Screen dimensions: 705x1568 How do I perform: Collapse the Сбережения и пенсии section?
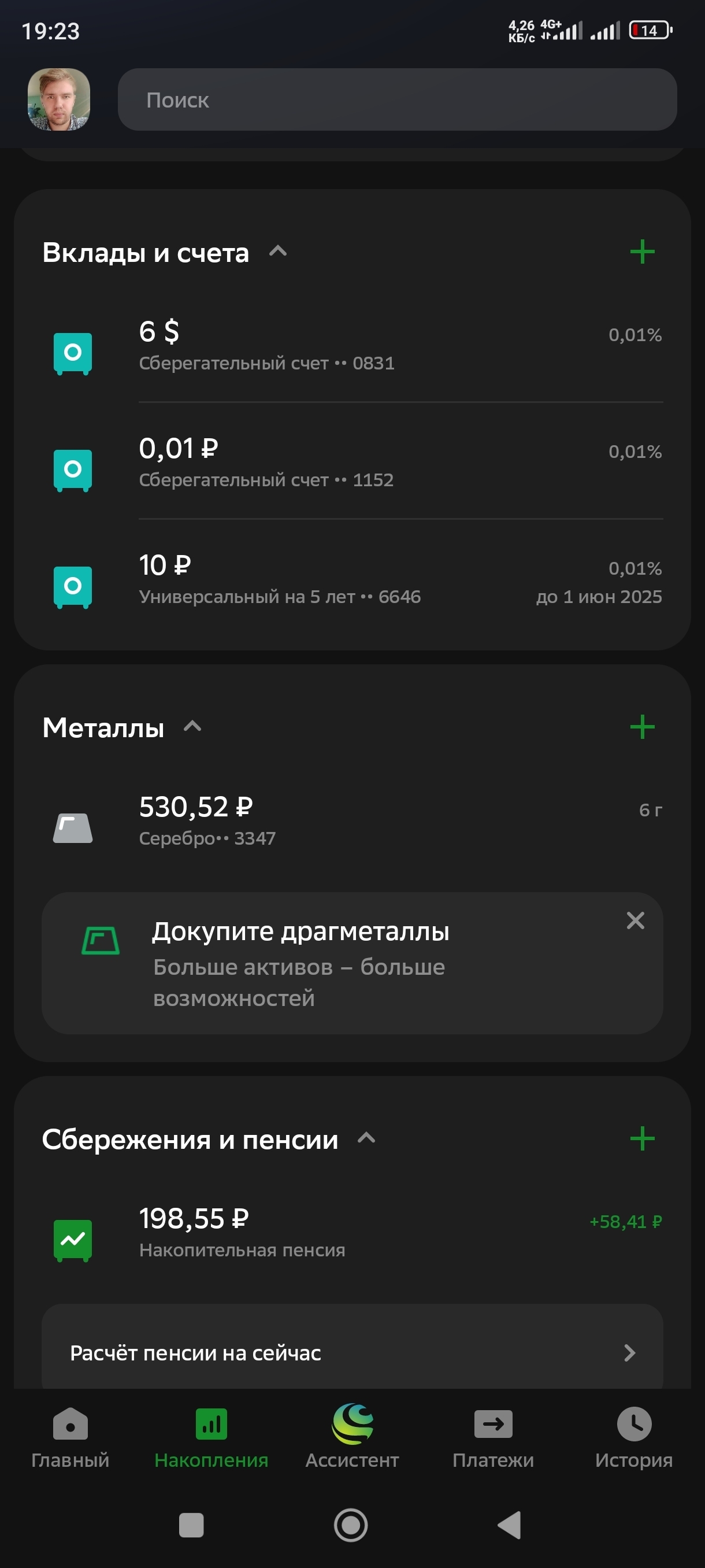pyautogui.click(x=366, y=1138)
